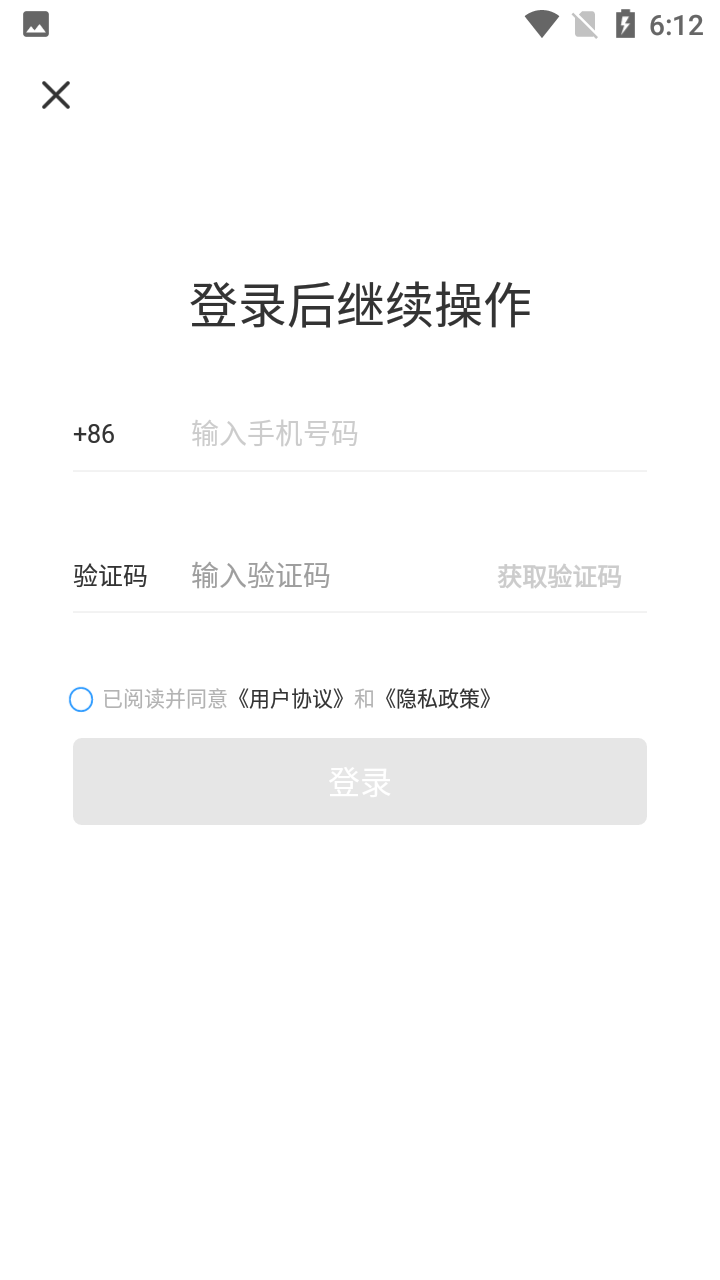Tap 获取验证码 to request a code
This screenshot has width=720, height=1280.
559,577
